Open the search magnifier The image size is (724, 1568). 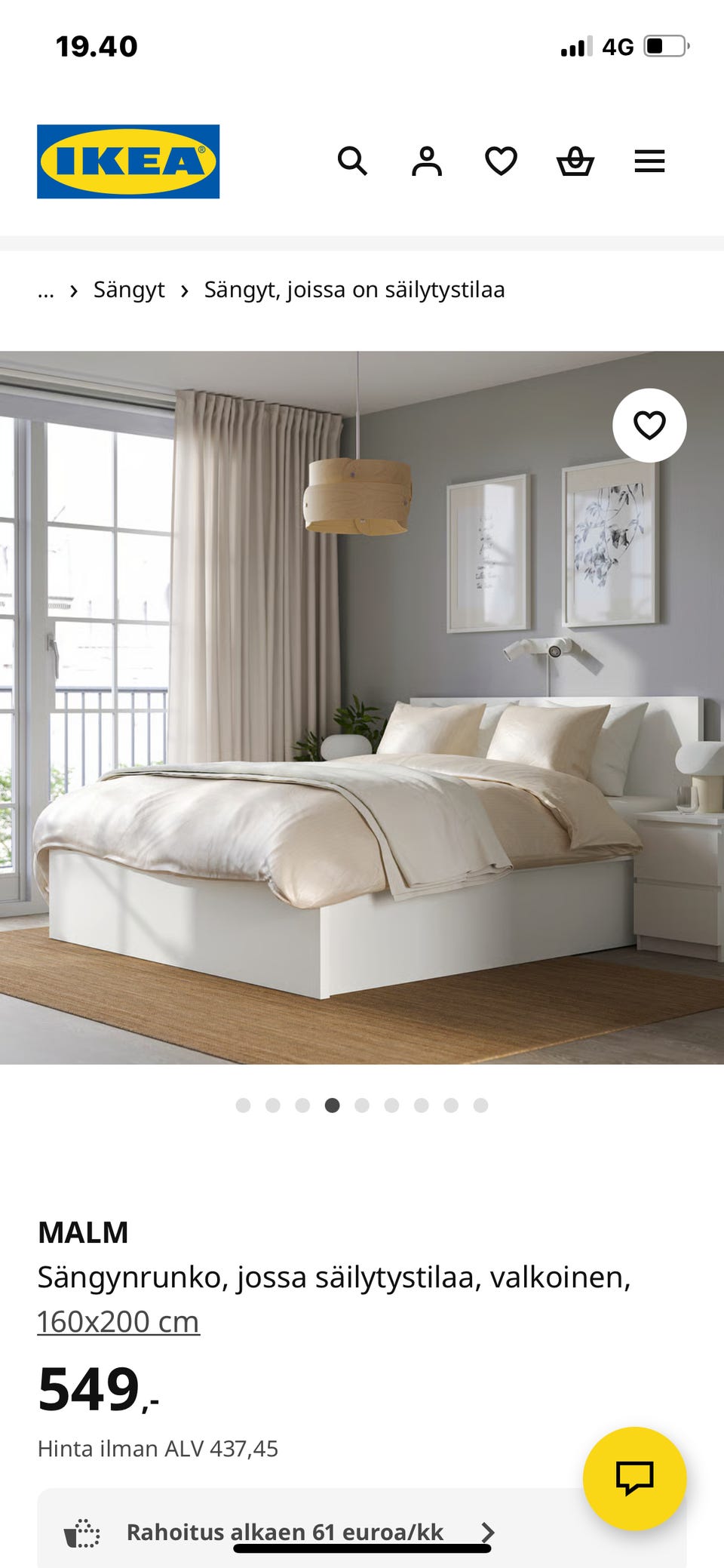click(x=352, y=161)
